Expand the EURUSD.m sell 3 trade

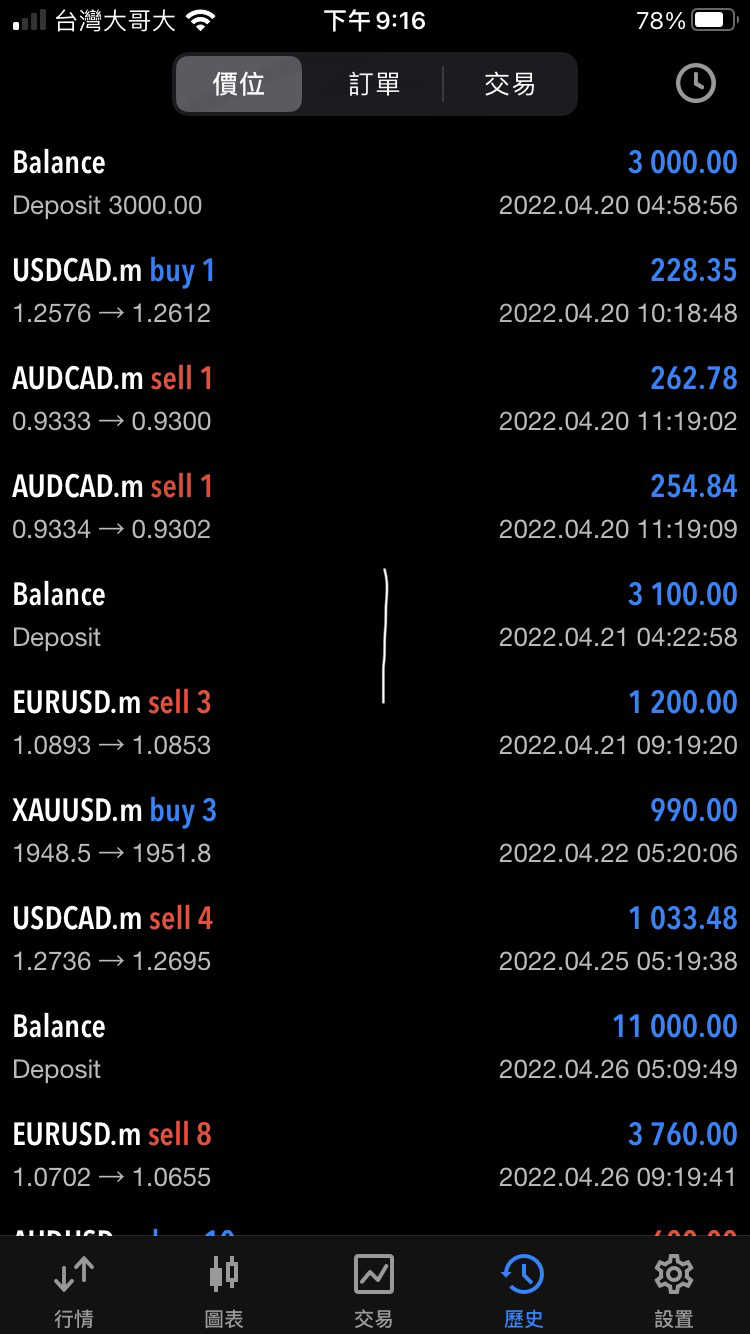374,723
